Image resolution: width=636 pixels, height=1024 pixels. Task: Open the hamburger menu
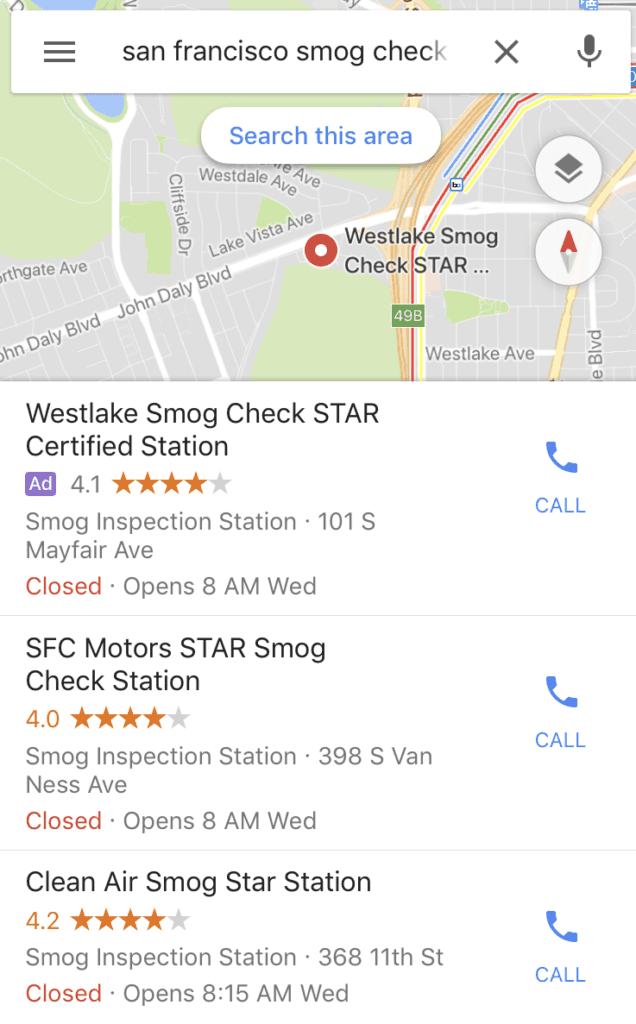(60, 52)
